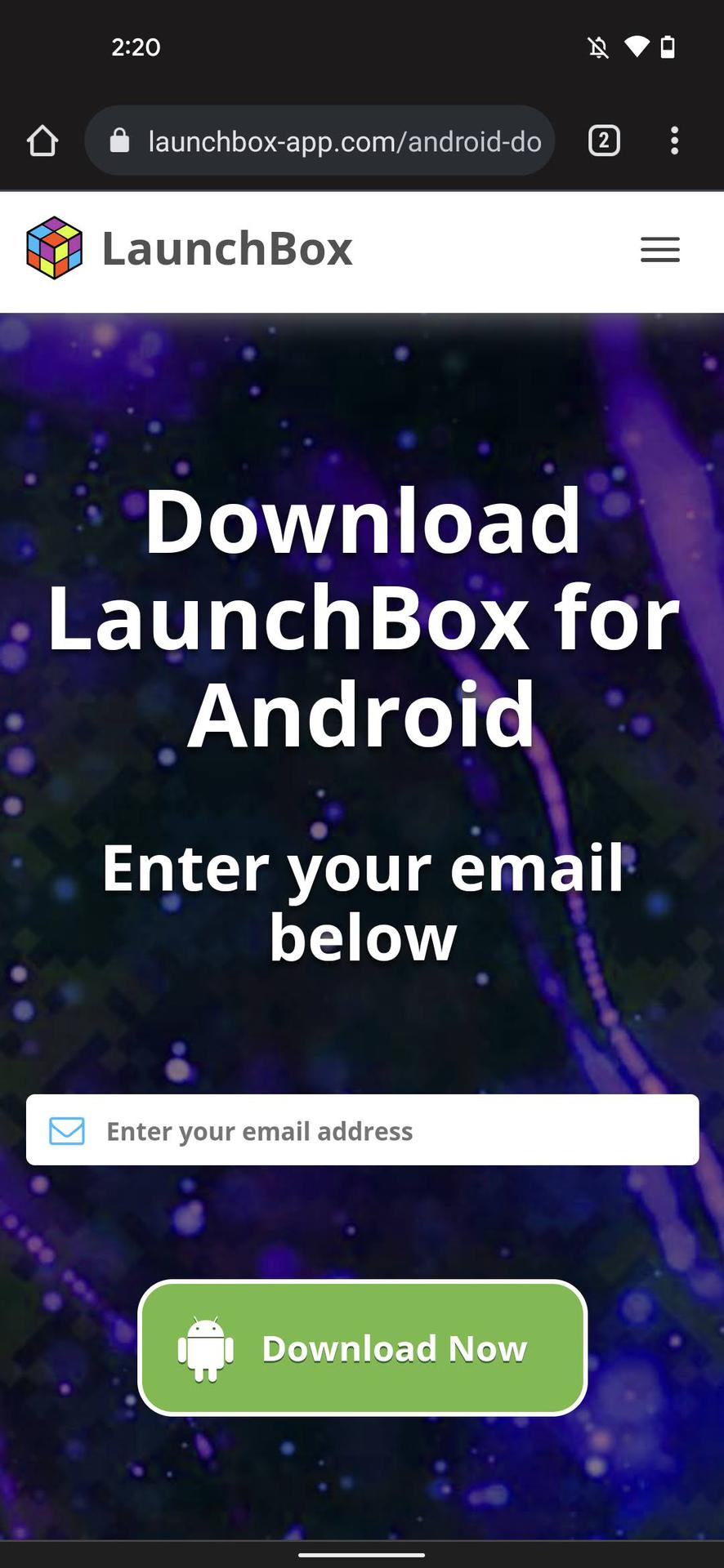724x1568 pixels.
Task: Go to the LaunchBox homepage via logo
Action: (190, 248)
